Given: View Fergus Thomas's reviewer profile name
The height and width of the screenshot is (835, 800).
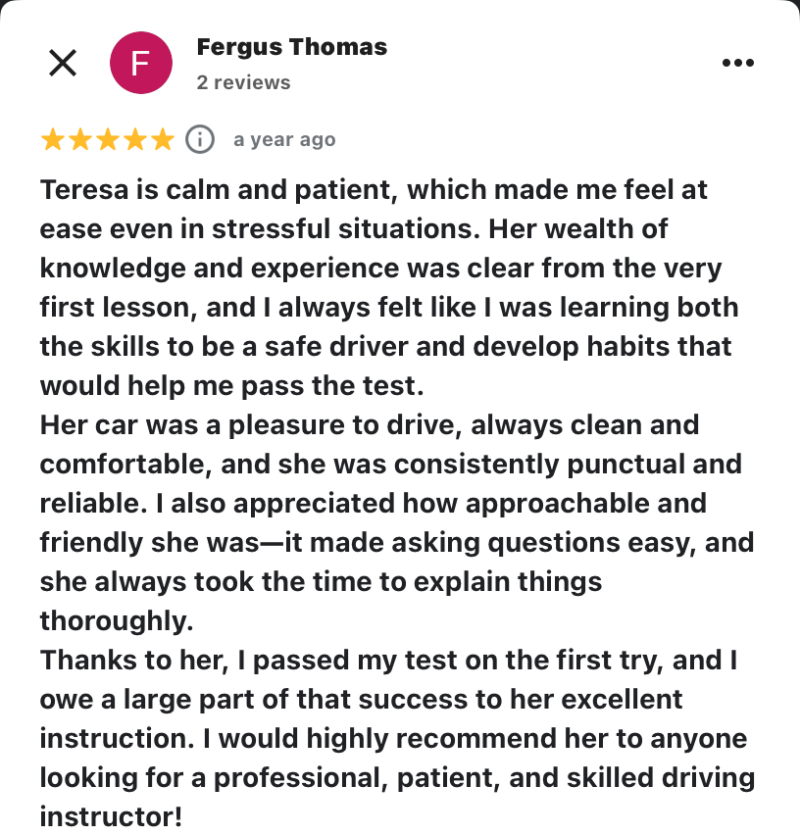Looking at the screenshot, I should 291,47.
